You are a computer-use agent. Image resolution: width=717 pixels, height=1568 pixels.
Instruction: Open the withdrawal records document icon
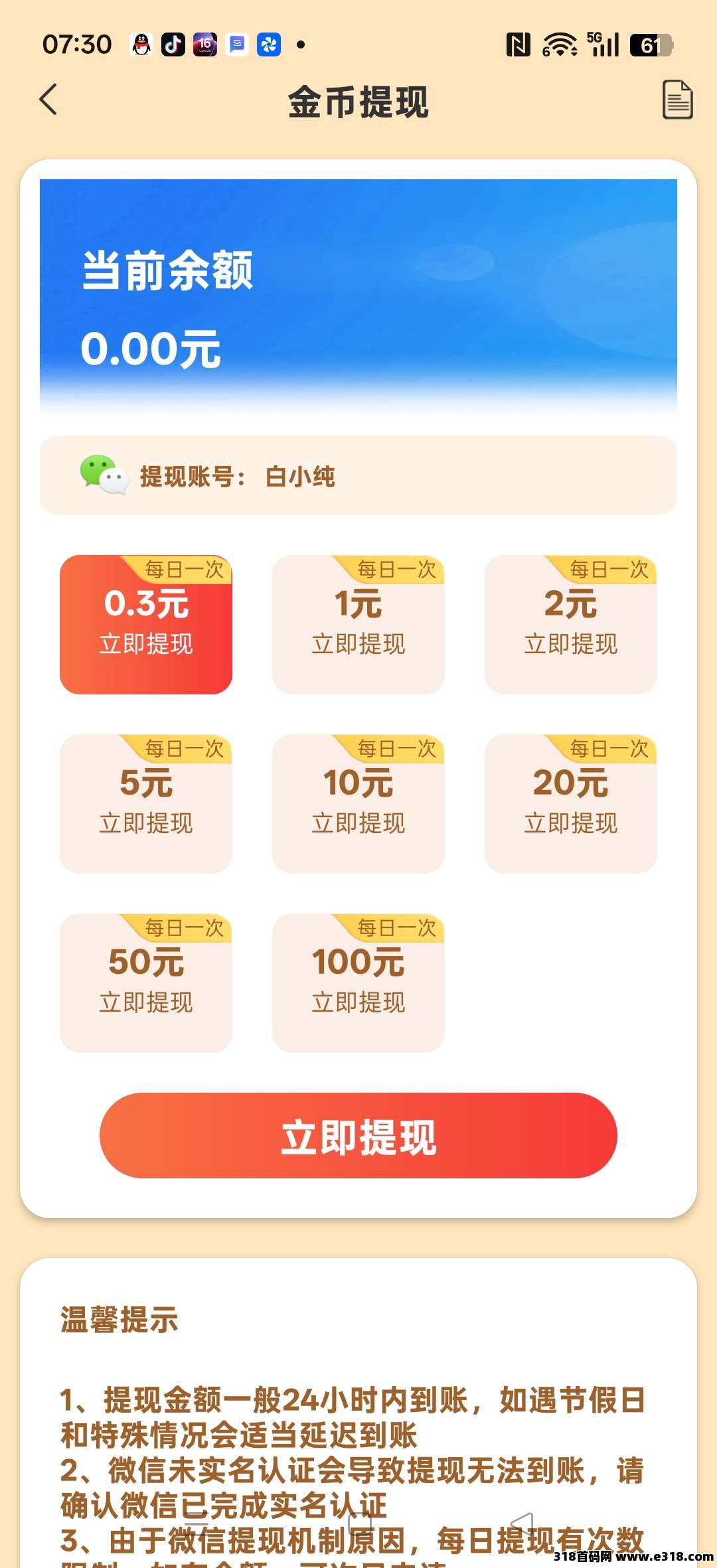[677, 100]
